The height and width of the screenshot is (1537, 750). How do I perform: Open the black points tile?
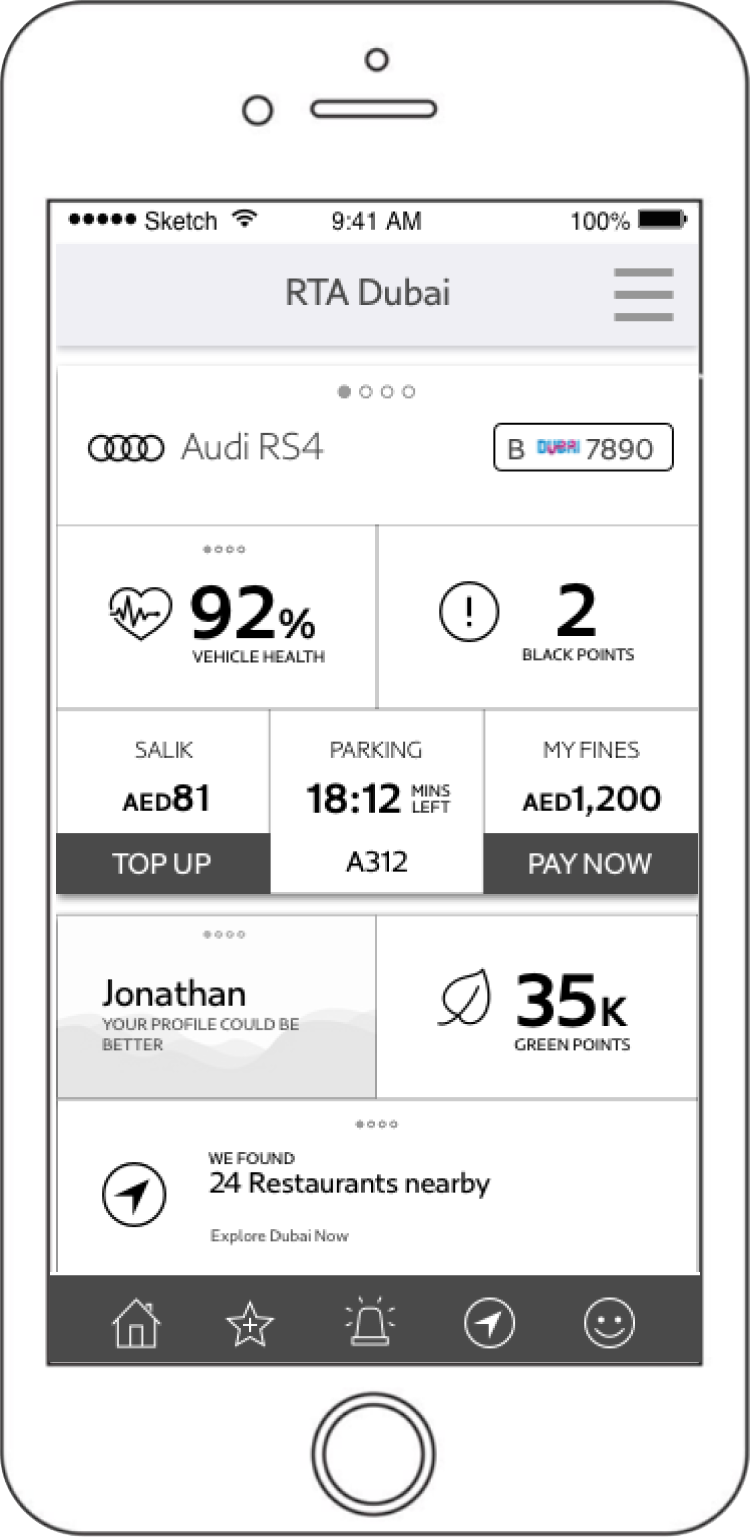tap(538, 617)
